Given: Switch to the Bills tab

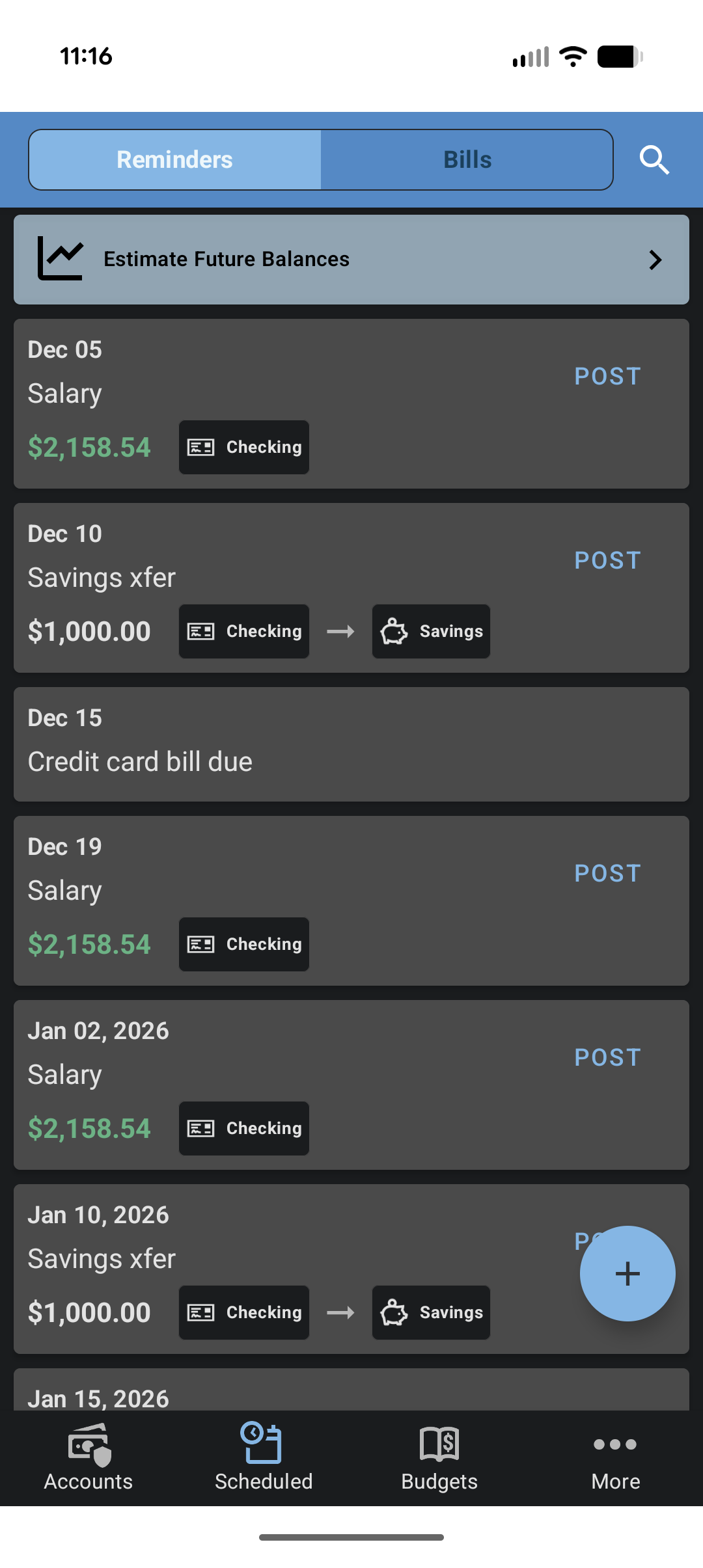Looking at the screenshot, I should coord(467,160).
